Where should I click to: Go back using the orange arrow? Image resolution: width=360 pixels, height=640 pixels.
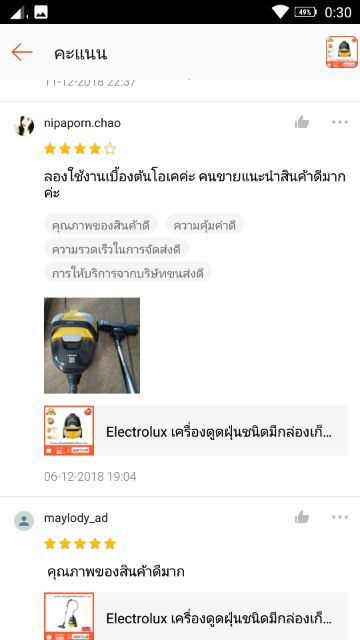click(22, 52)
